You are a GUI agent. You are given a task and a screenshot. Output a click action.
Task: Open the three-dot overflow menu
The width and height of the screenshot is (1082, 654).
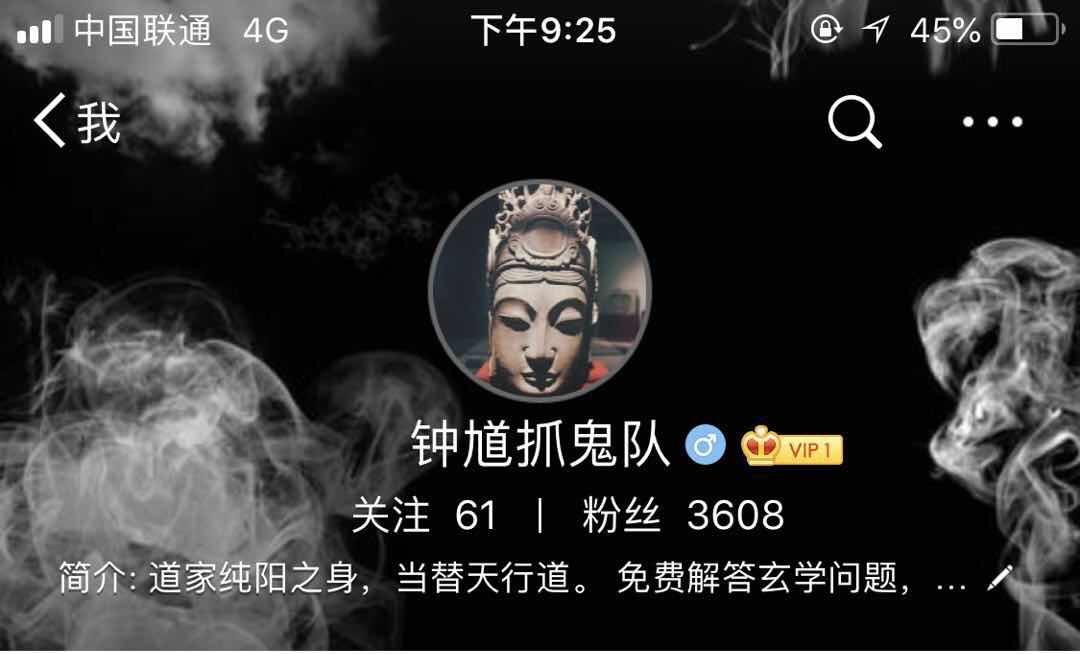pyautogui.click(x=992, y=123)
